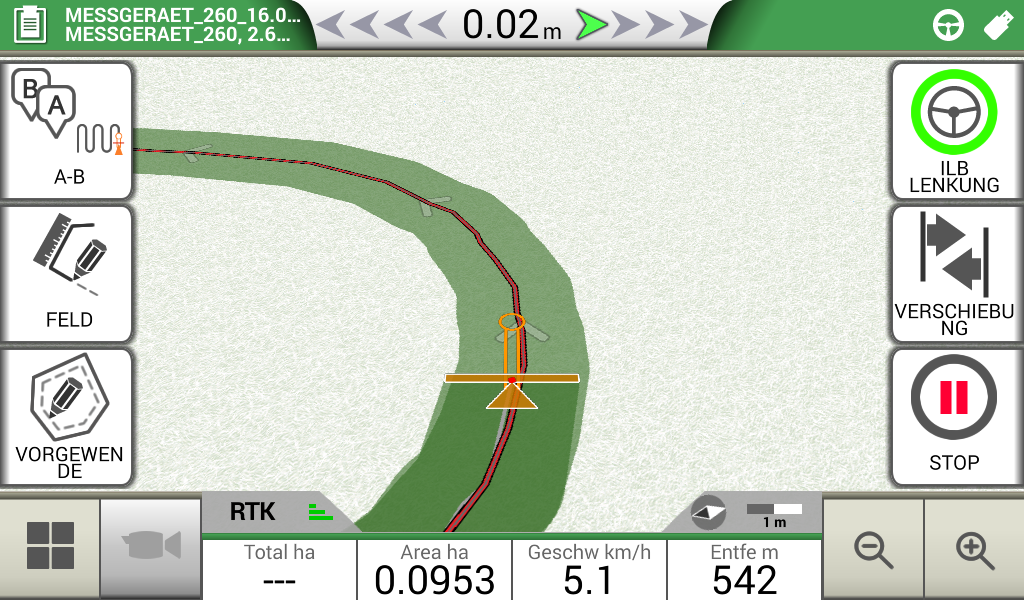This screenshot has height=600, width=1024.
Task: Switch the camera view
Action: [151, 547]
